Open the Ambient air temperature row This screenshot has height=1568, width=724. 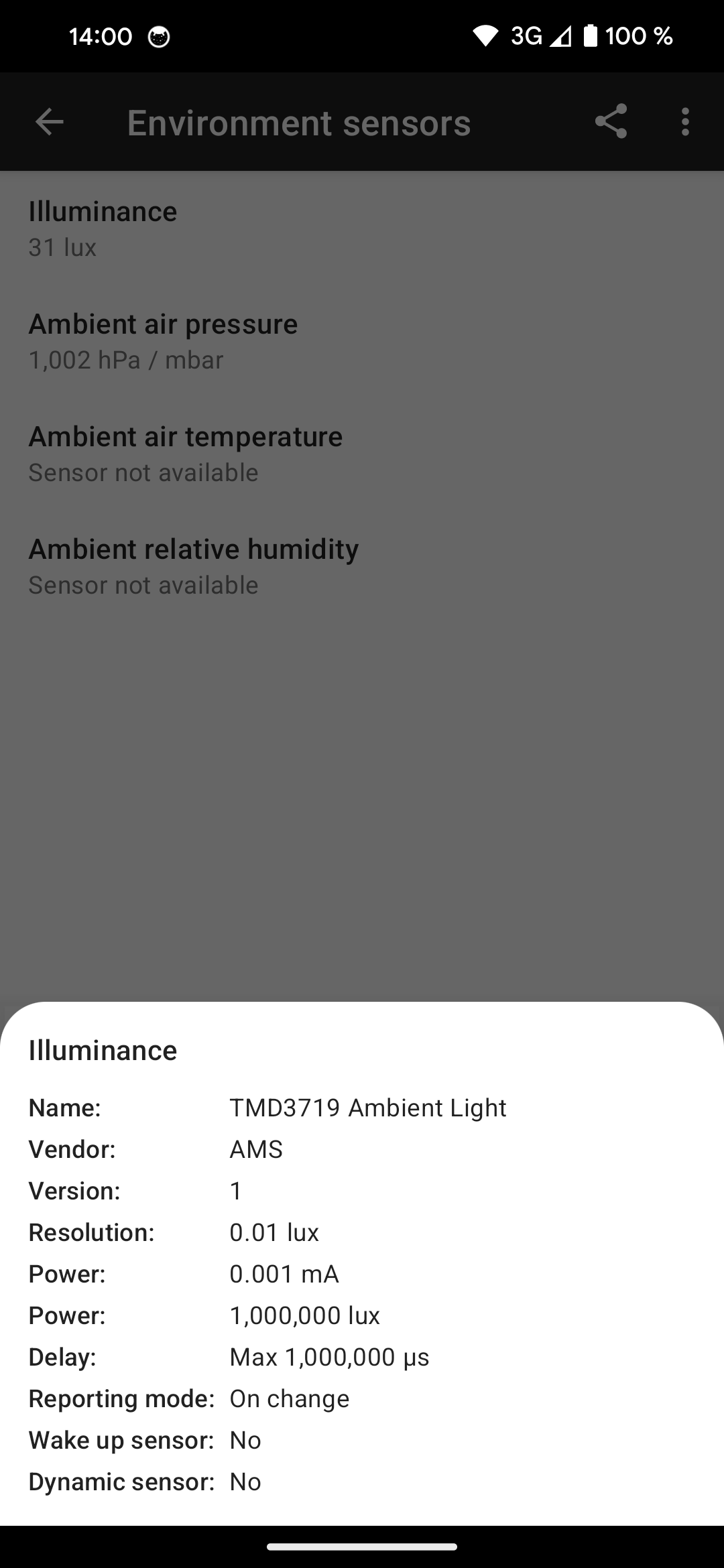point(362,454)
